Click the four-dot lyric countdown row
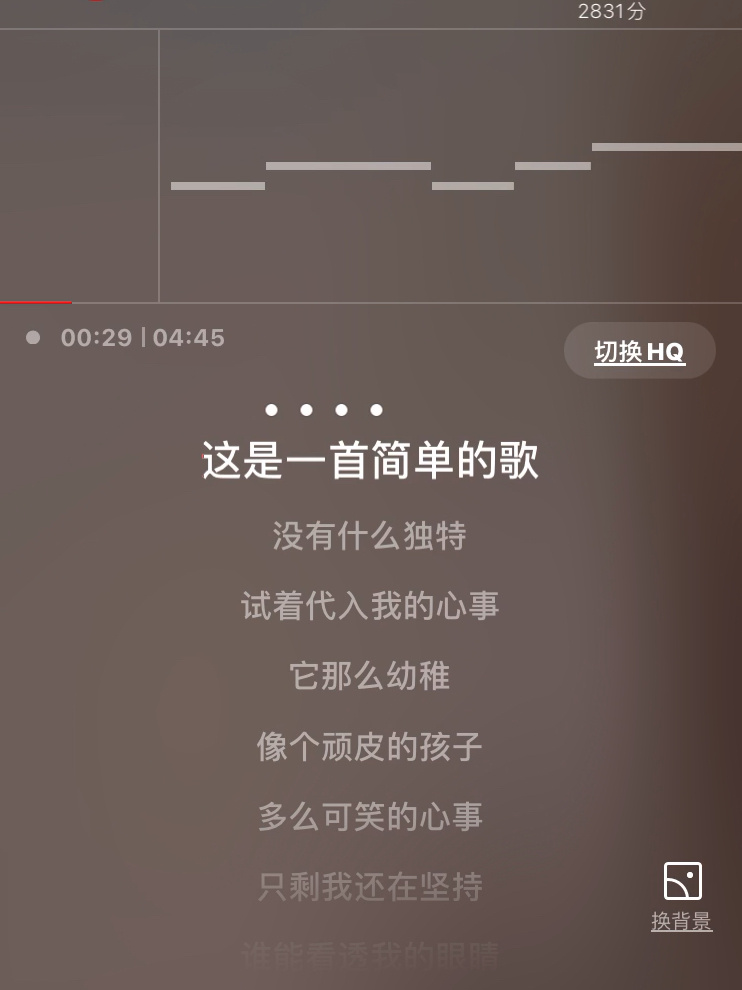This screenshot has height=990, width=742. tap(323, 410)
